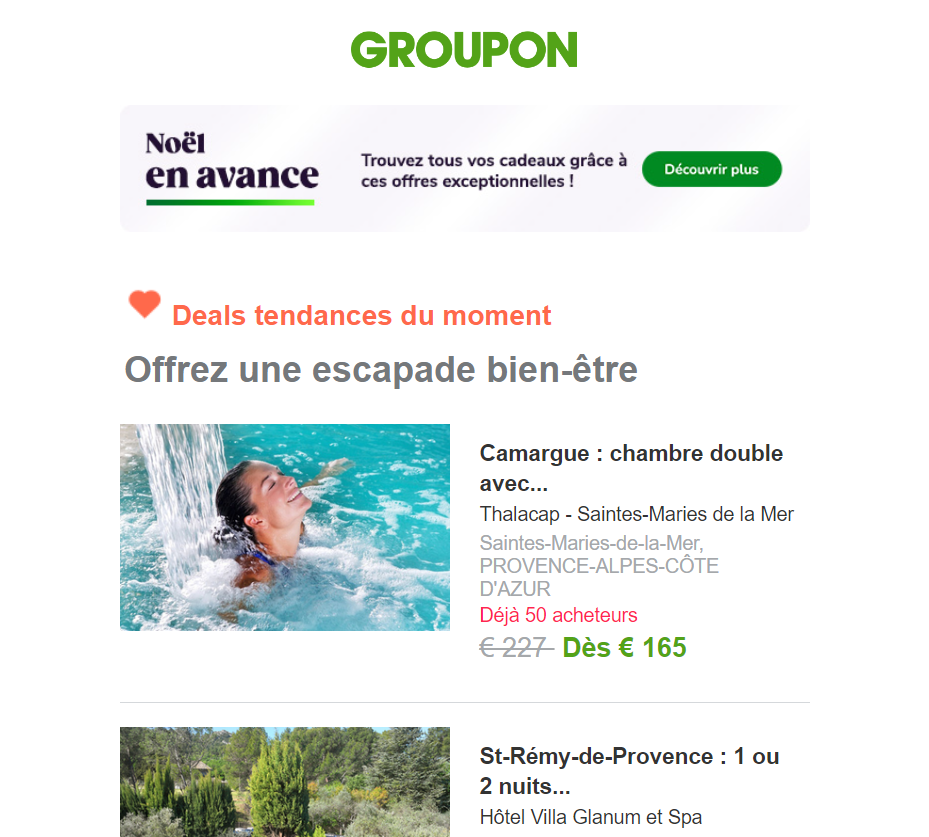Open the Groupon logo link
Screen dimensions: 929x837
point(464,49)
